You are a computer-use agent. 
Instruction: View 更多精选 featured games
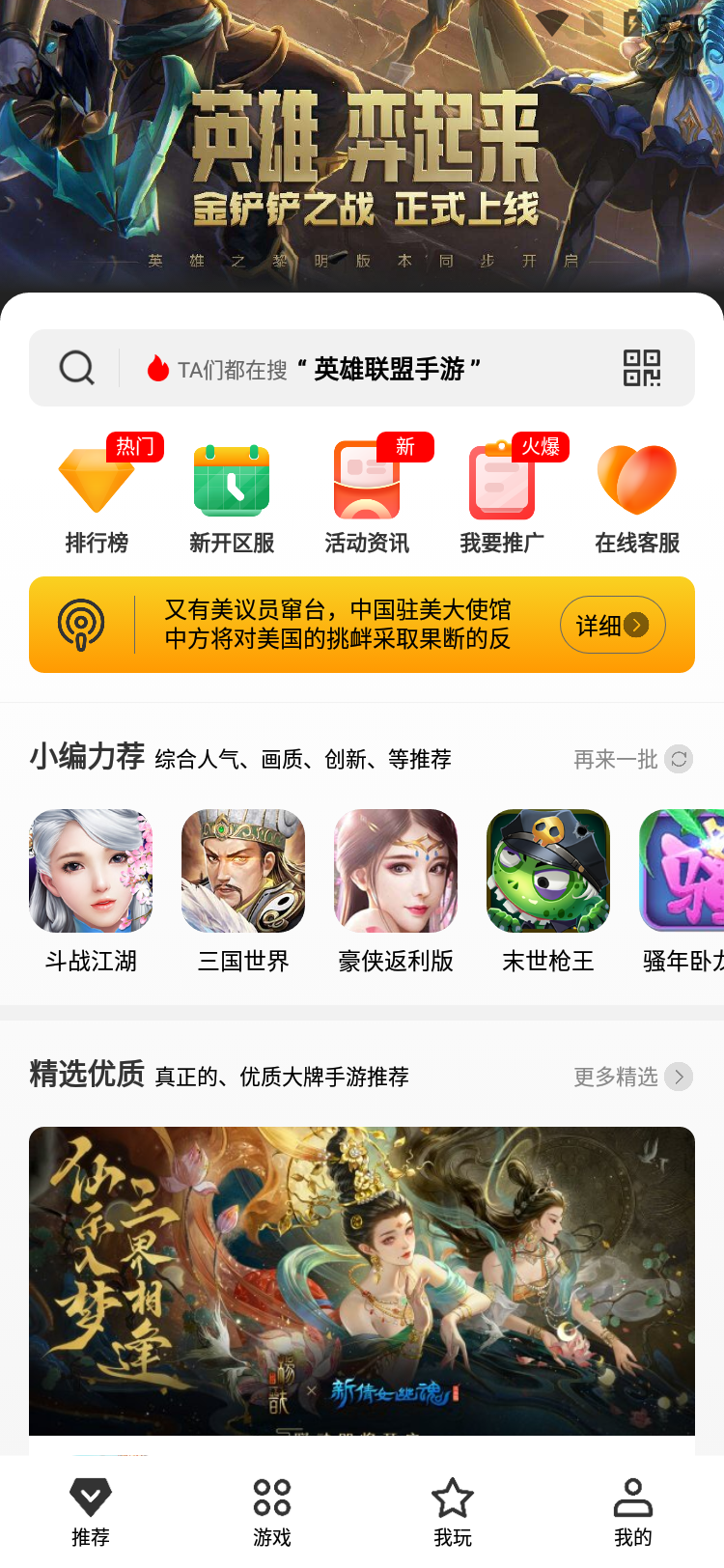(632, 1077)
